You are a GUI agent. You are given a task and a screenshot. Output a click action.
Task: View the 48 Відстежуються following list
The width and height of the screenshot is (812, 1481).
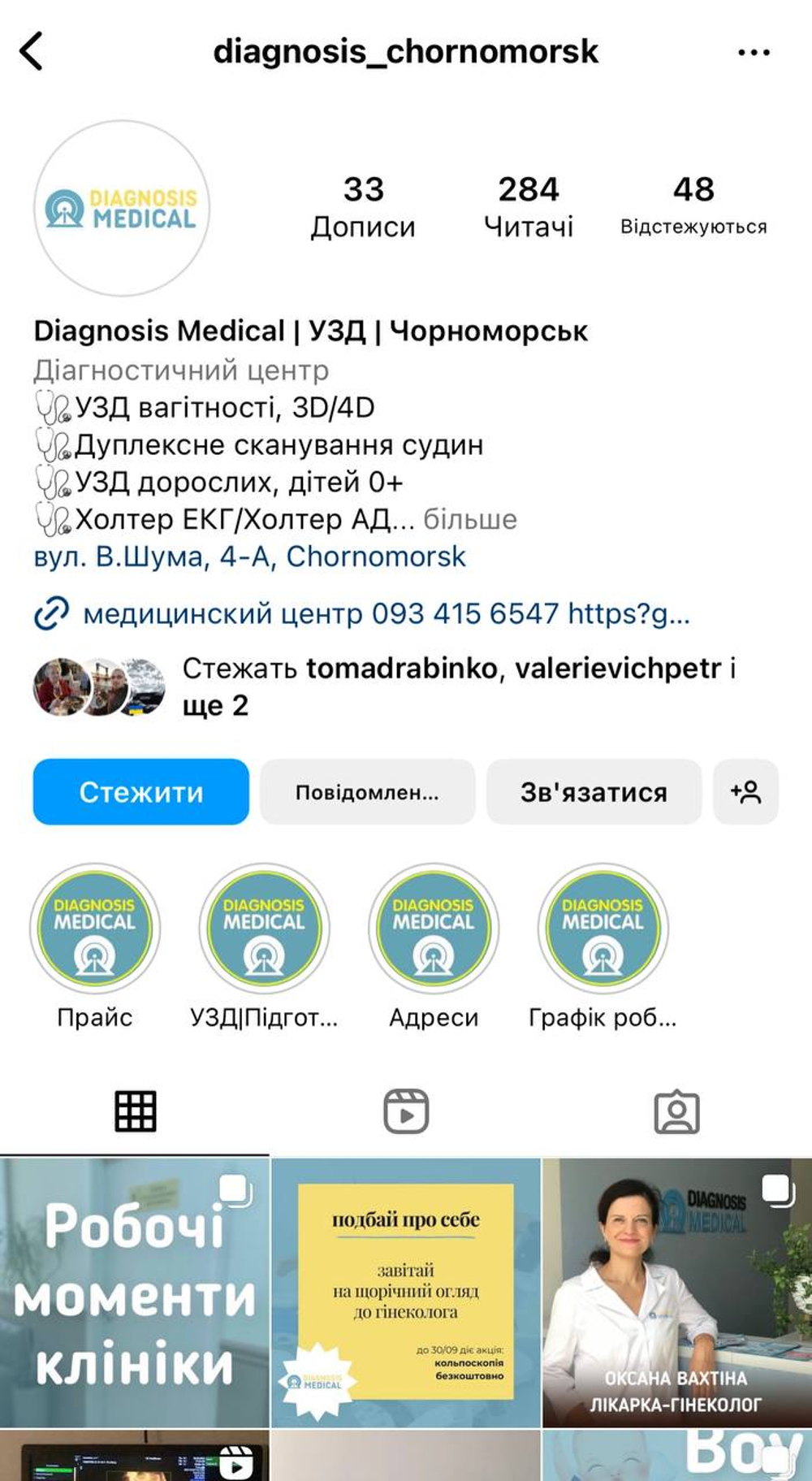pyautogui.click(x=693, y=206)
